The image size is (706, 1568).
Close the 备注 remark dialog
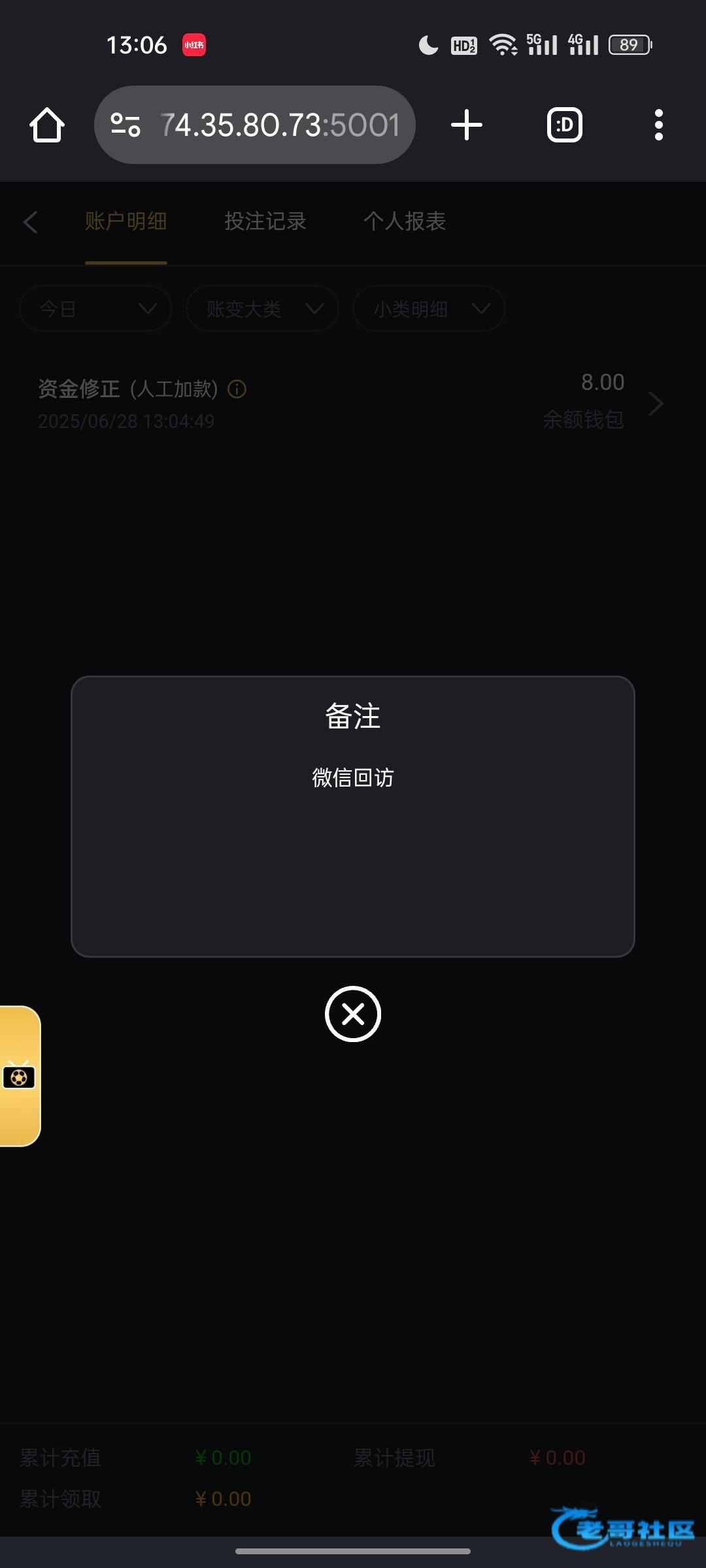pos(353,1014)
